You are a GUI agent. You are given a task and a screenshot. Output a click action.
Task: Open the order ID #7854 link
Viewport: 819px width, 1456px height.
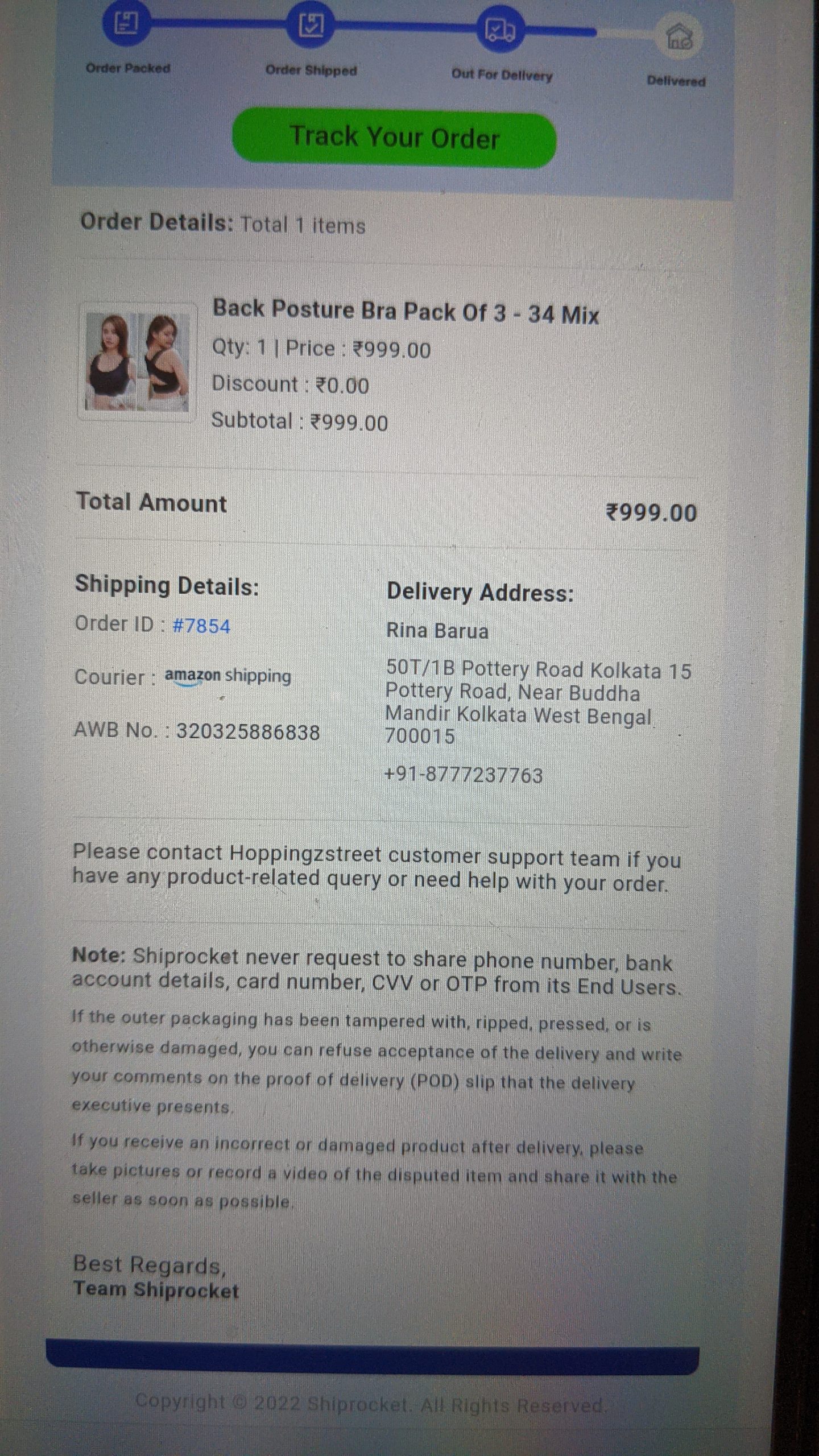click(201, 626)
